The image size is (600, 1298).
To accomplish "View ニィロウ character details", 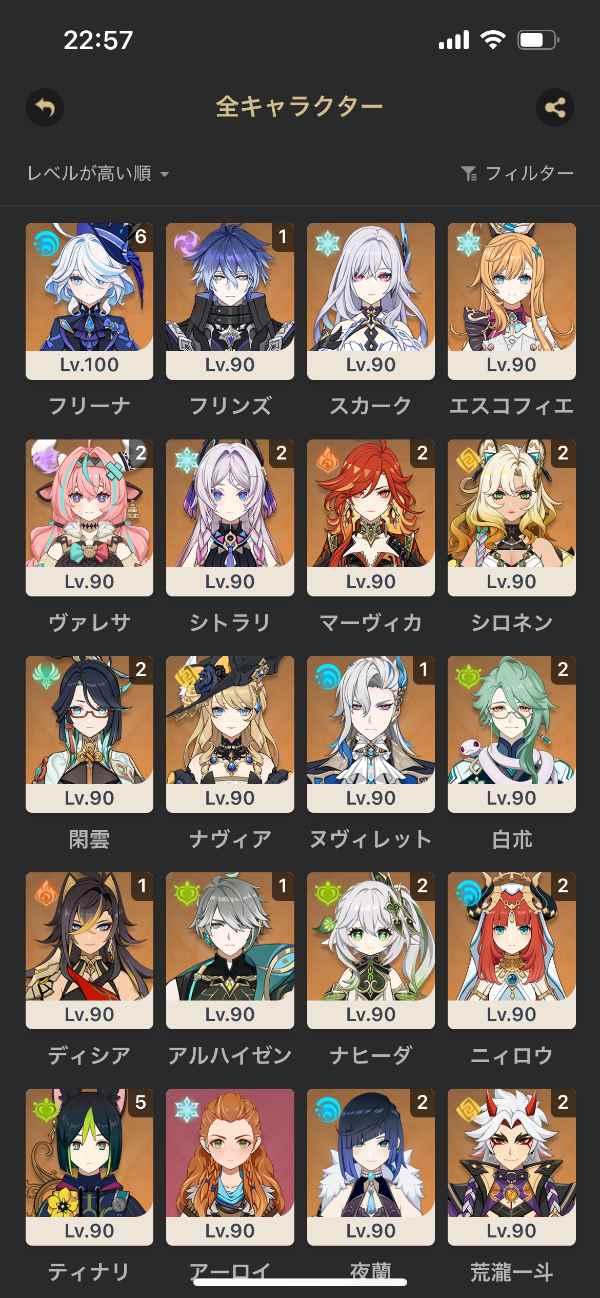I will 512,950.
